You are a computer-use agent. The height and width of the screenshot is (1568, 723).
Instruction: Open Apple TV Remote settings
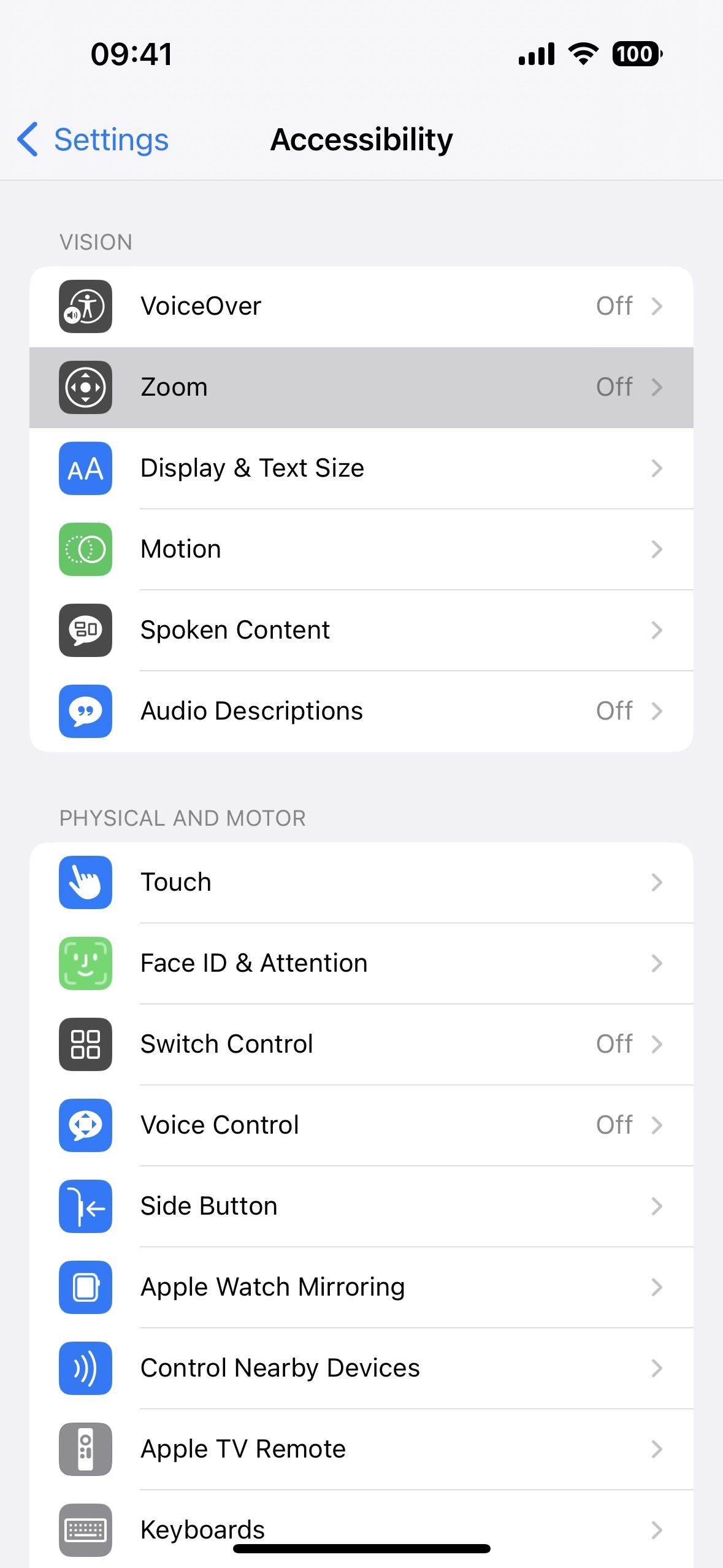(x=361, y=1449)
